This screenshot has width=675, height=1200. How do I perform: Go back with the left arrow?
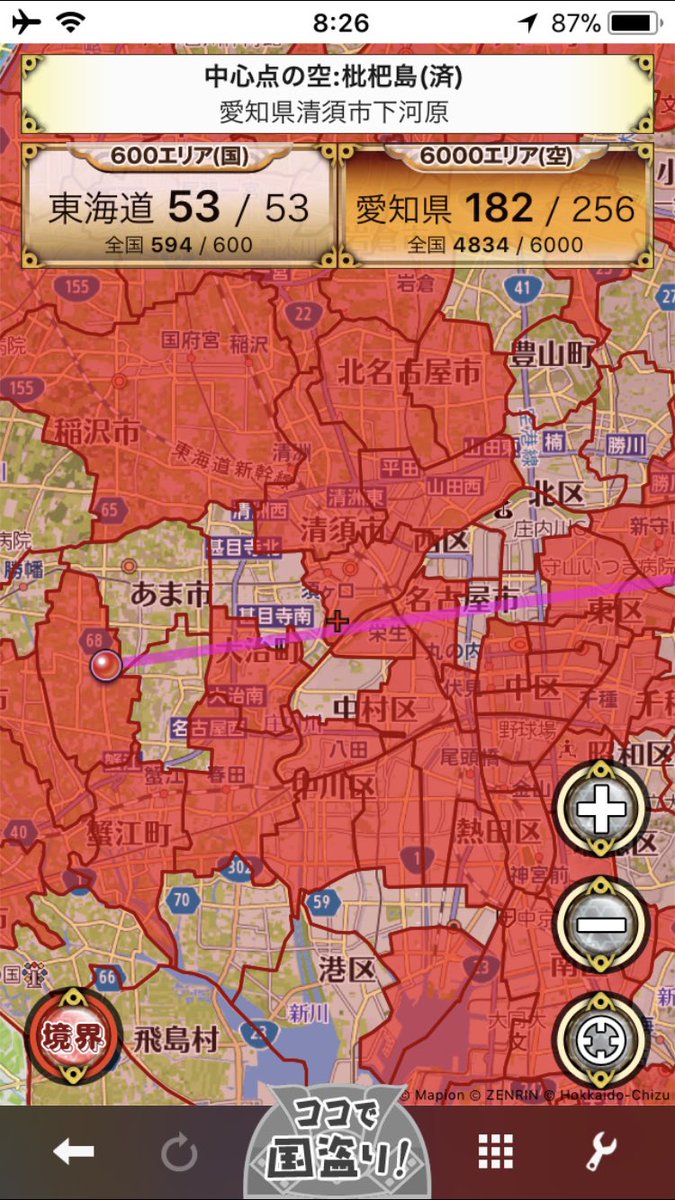pos(75,1153)
